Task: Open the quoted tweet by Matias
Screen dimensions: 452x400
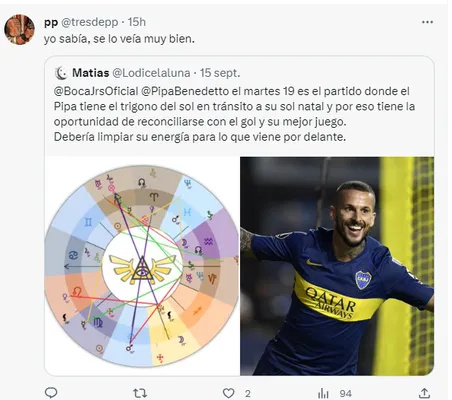Action: pyautogui.click(x=239, y=216)
